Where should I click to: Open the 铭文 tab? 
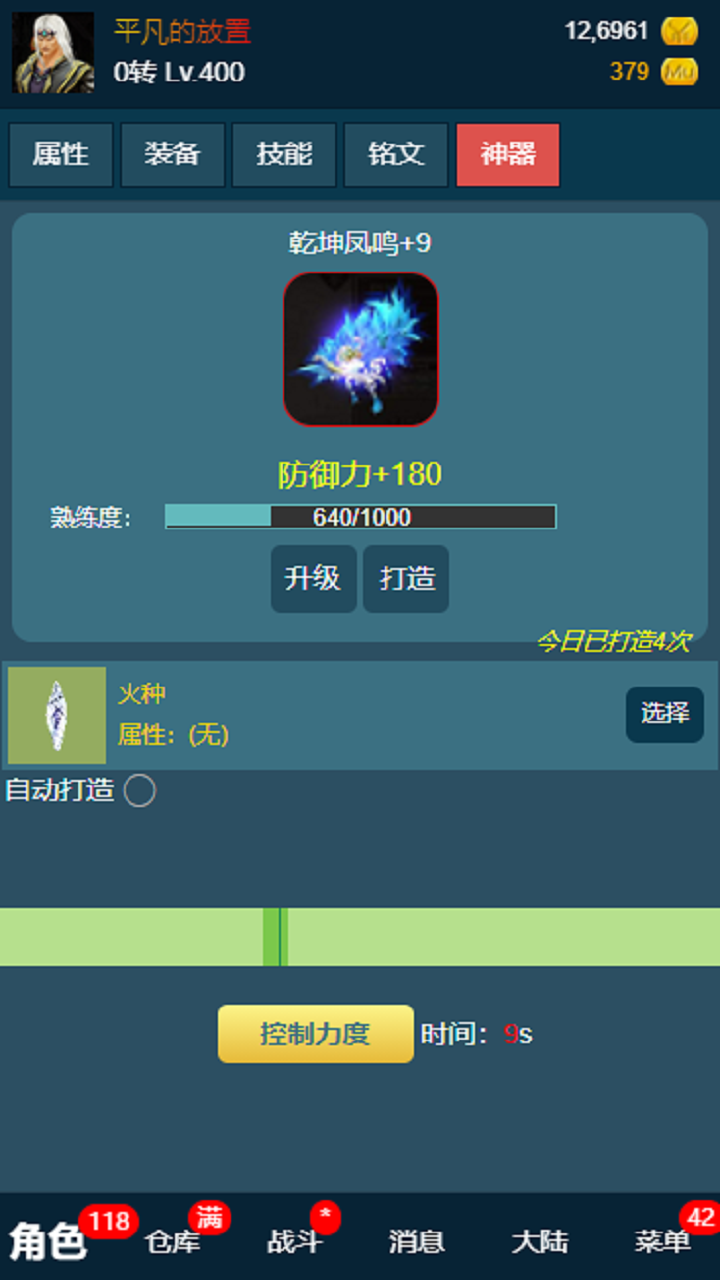tap(396, 155)
